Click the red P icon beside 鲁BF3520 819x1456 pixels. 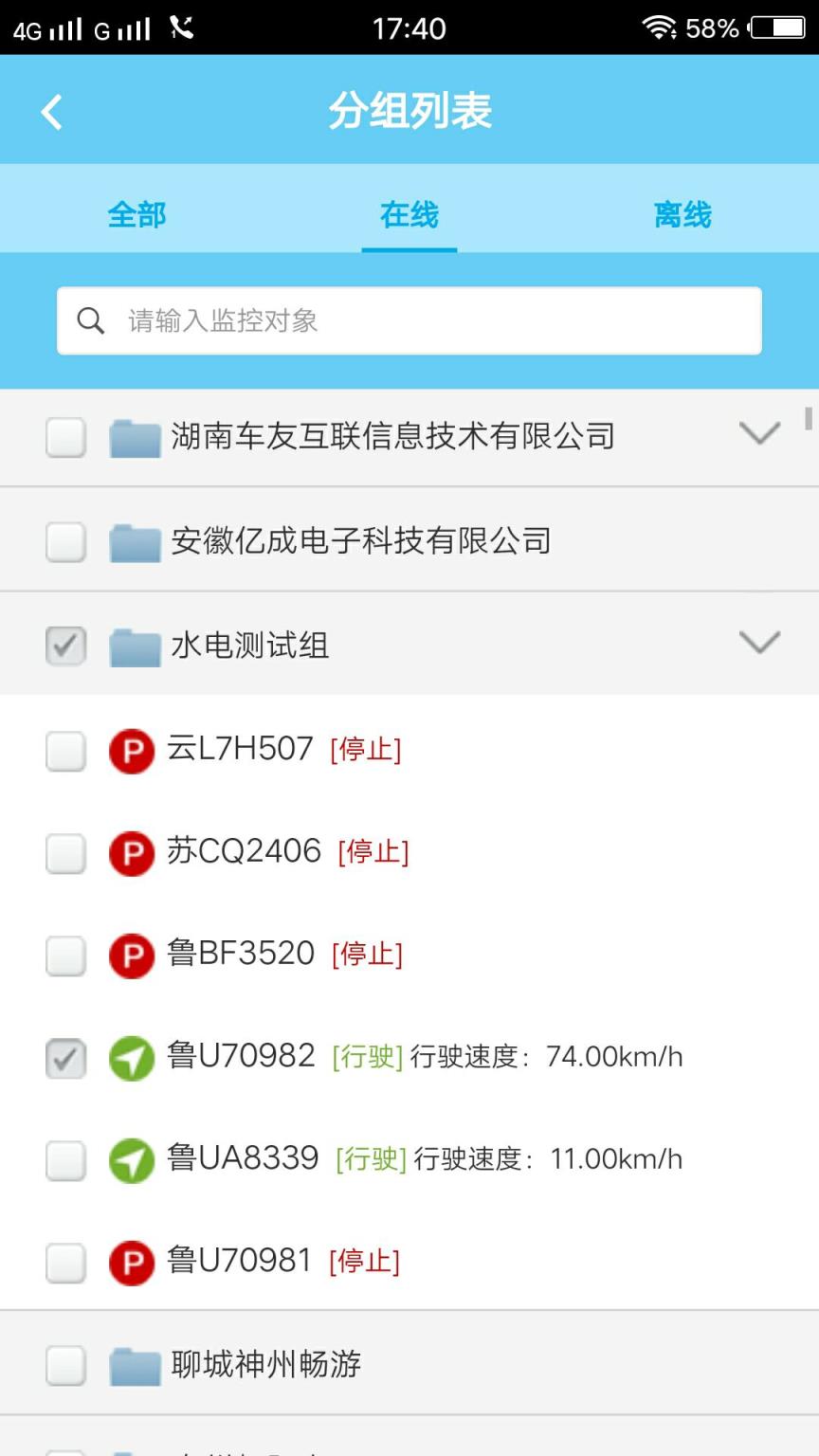point(131,956)
